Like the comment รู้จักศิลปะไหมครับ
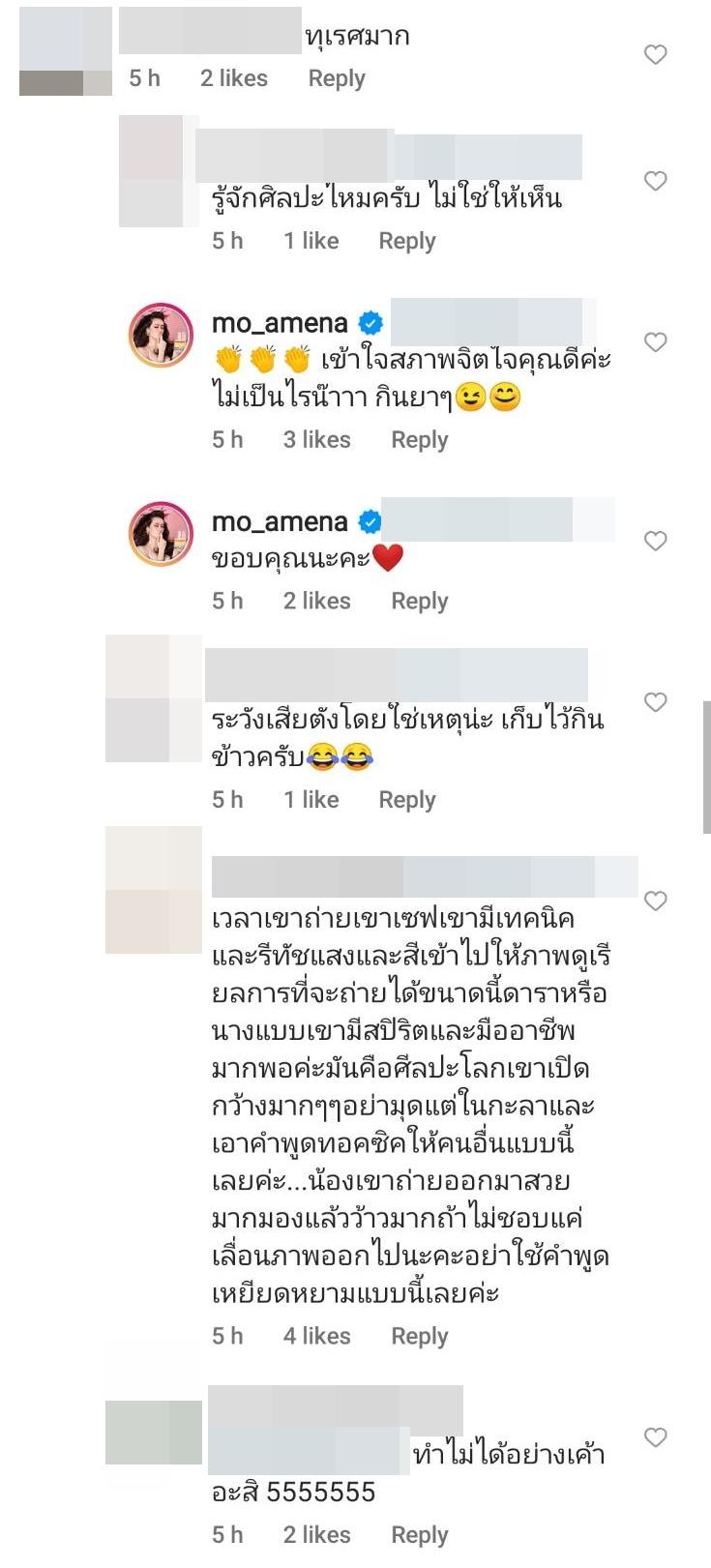711x1568 pixels. (655, 181)
